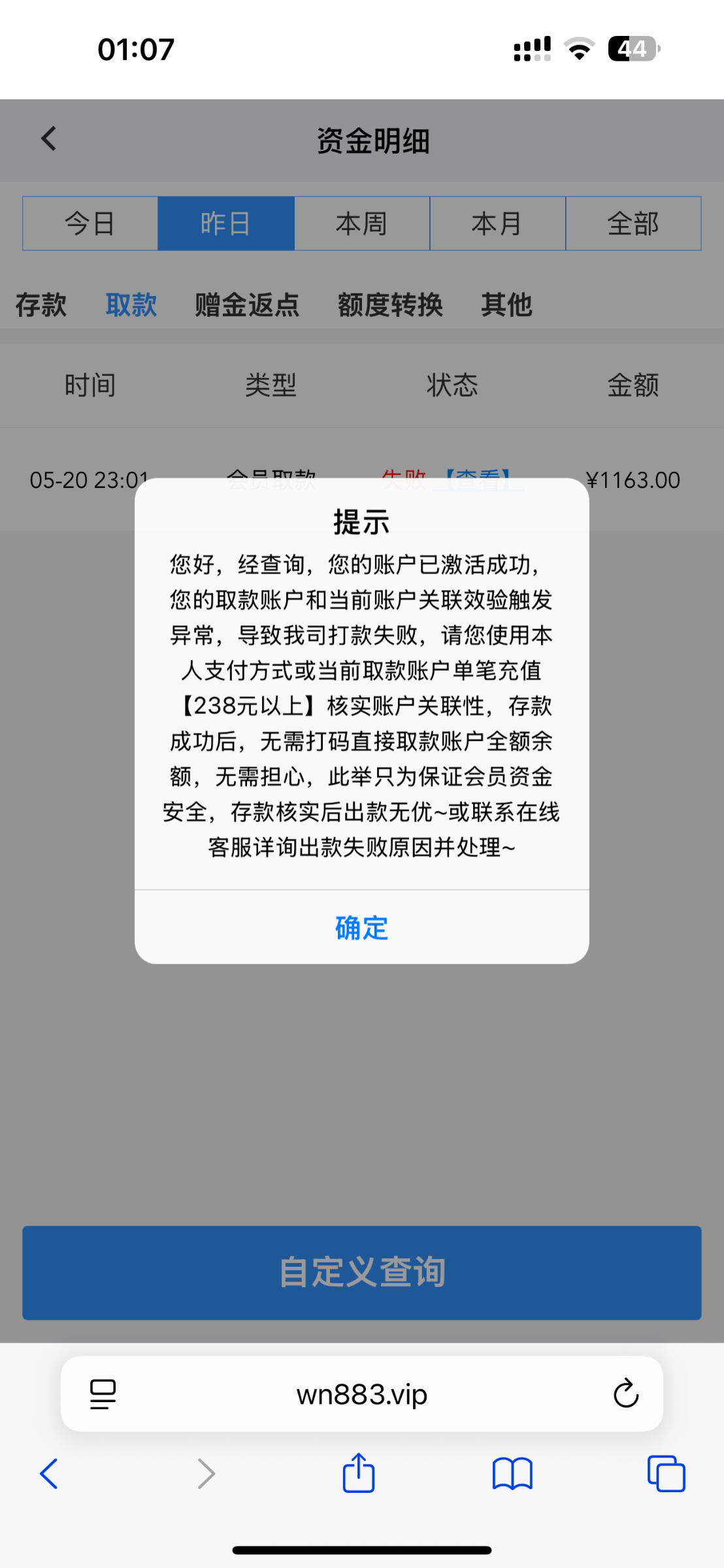Open the 额度转换 category
Viewport: 724px width, 1568px height.
tap(390, 305)
